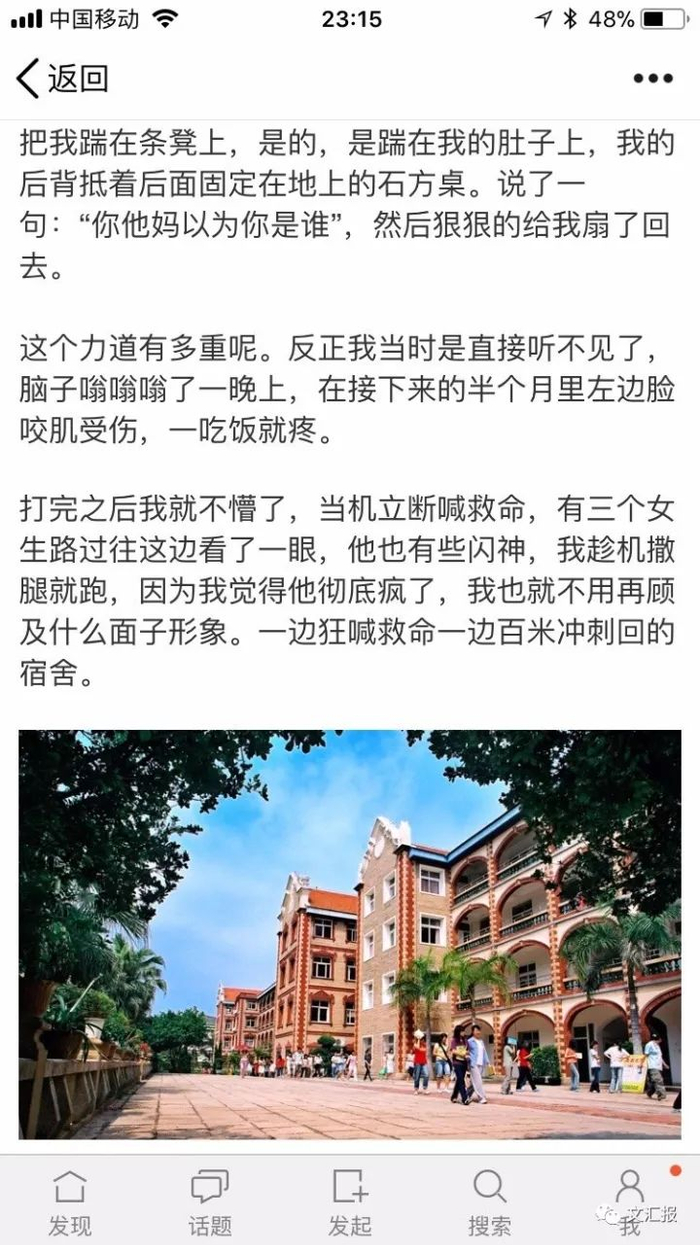
Task: Open the 我 profile tab
Action: point(630,1203)
